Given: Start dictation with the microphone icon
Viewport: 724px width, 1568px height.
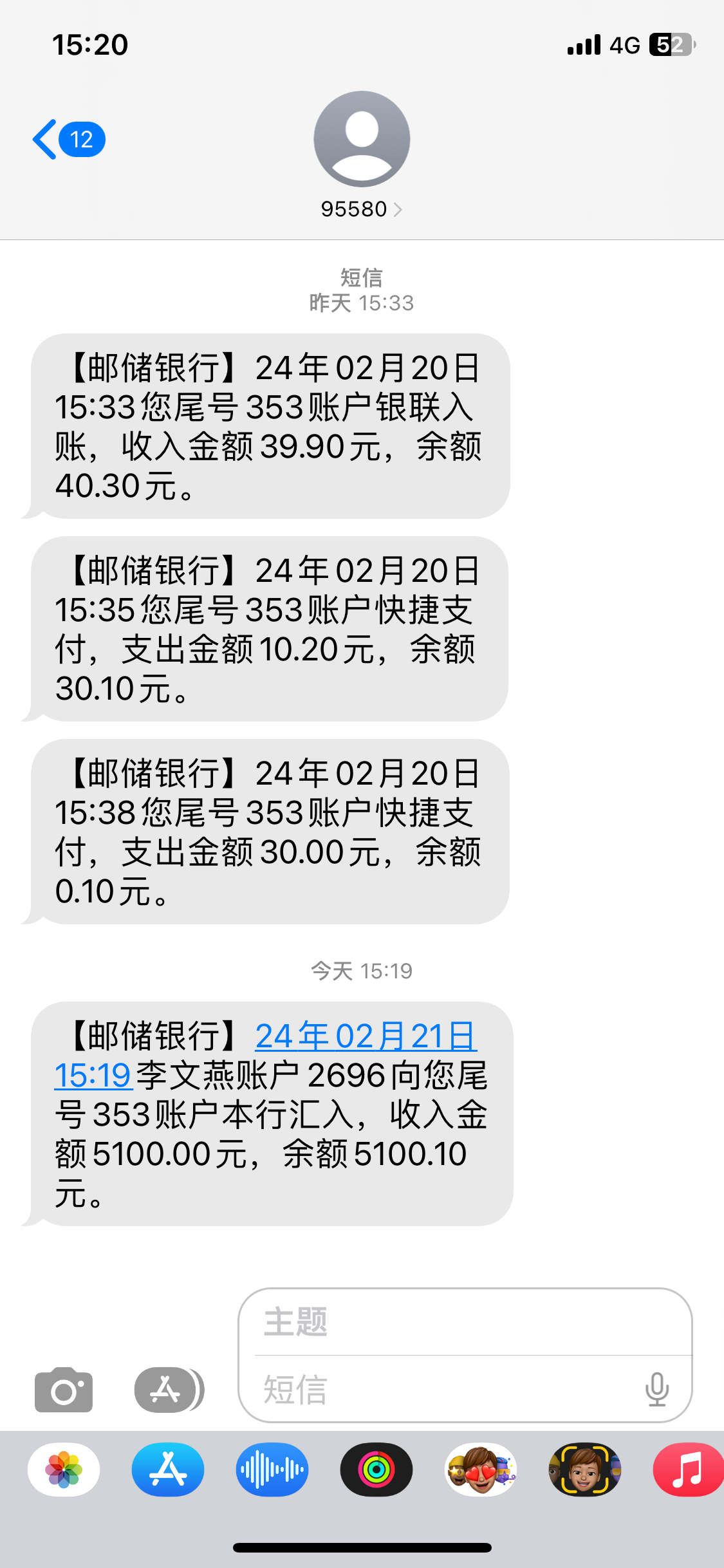Looking at the screenshot, I should click(656, 1390).
